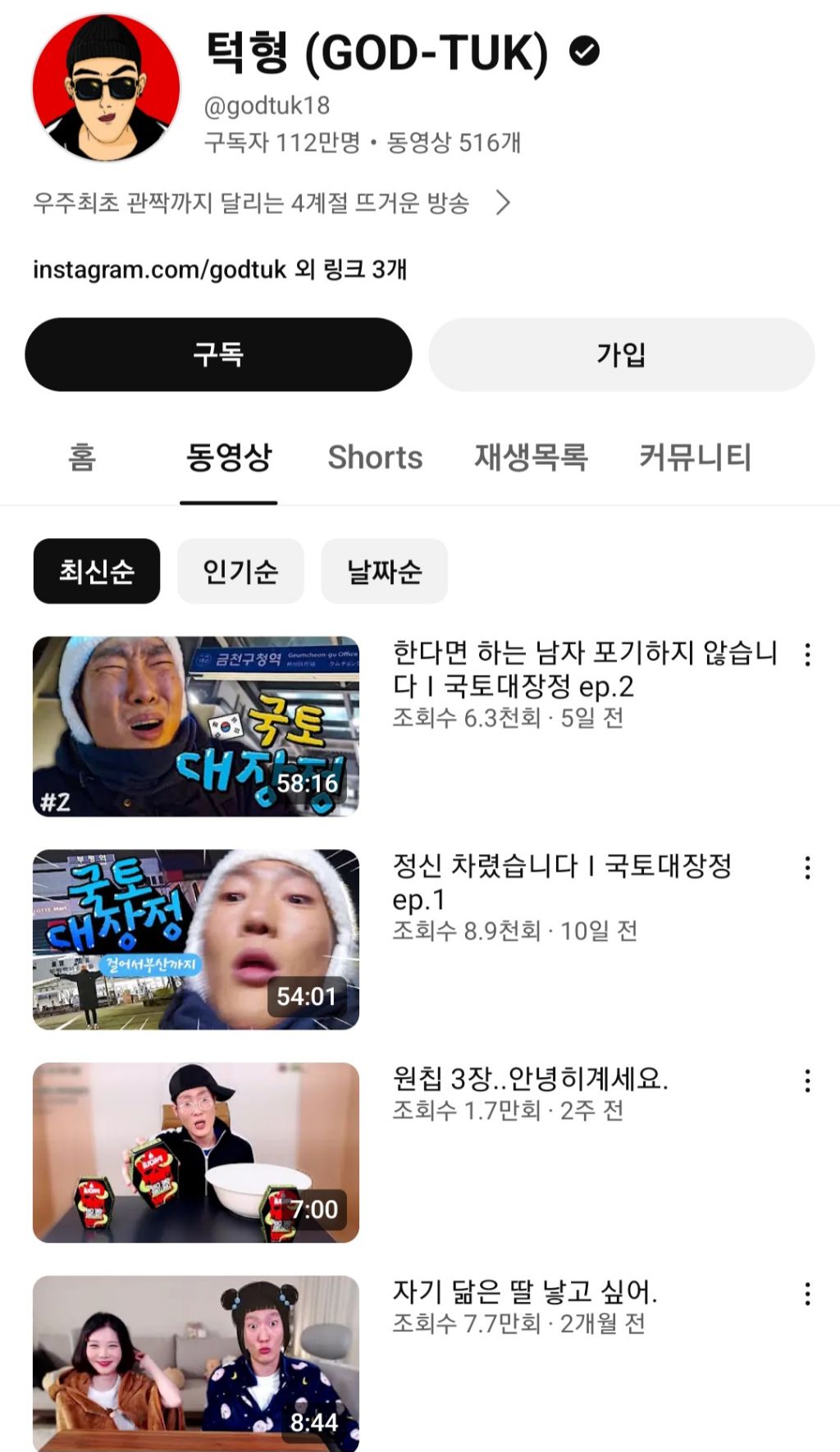This screenshot has height=1452, width=840.
Task: Go to the 커뮤니티 tab
Action: tap(695, 458)
